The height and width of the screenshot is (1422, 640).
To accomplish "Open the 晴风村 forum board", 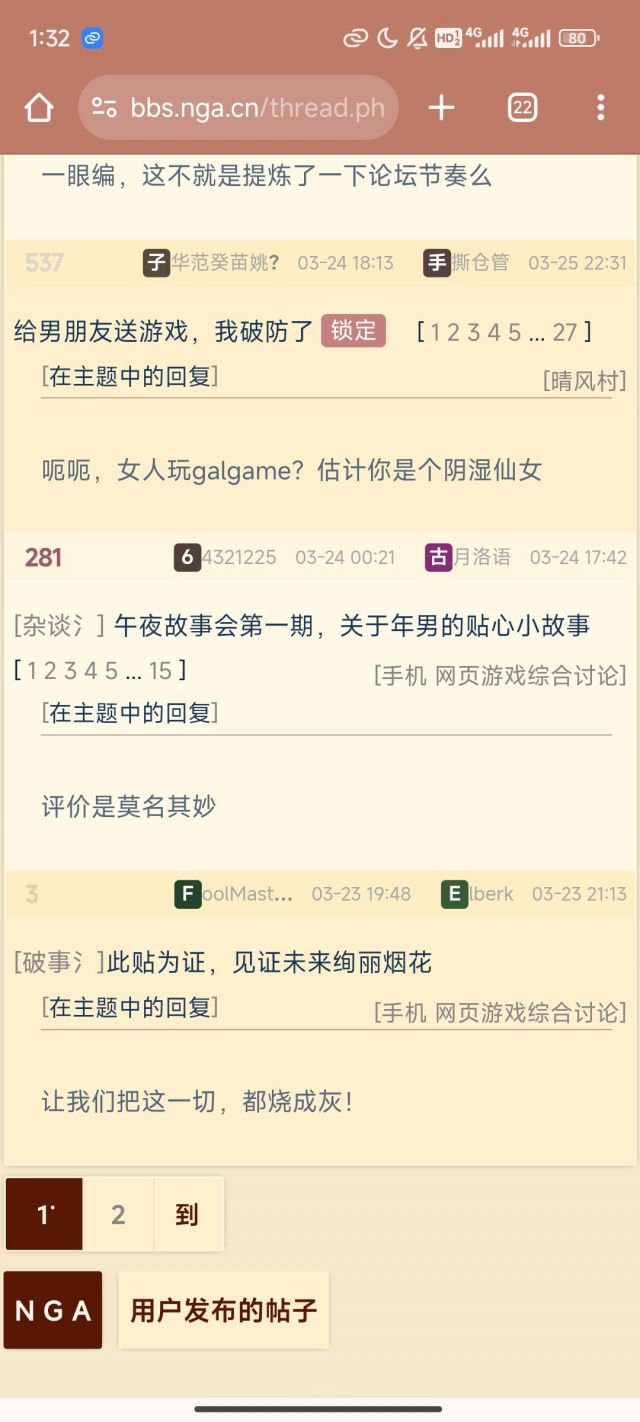I will 585,380.
